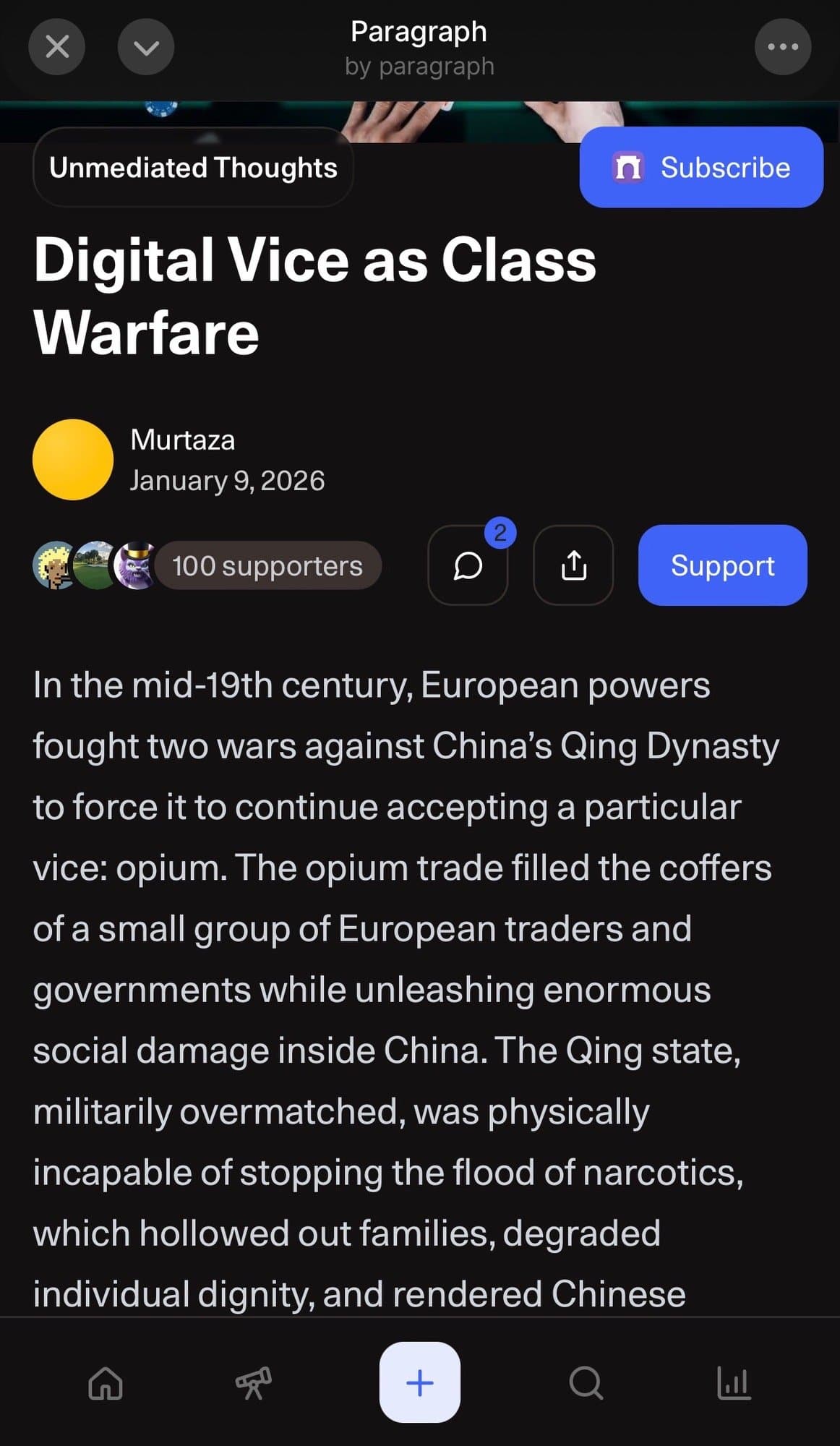Switch to the telescope discover tab
840x1446 pixels.
pos(253,1384)
